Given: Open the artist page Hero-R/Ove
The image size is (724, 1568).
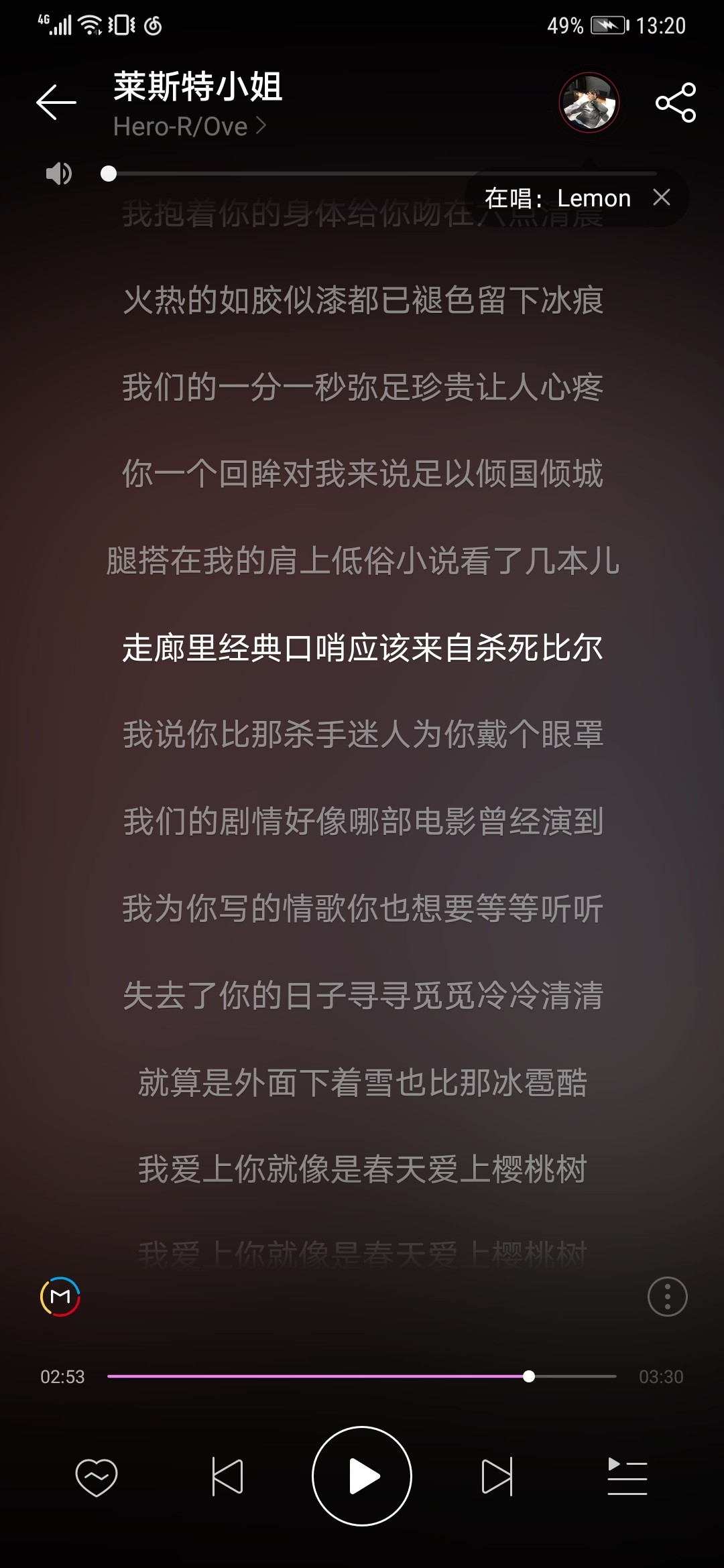Looking at the screenshot, I should click(x=190, y=126).
